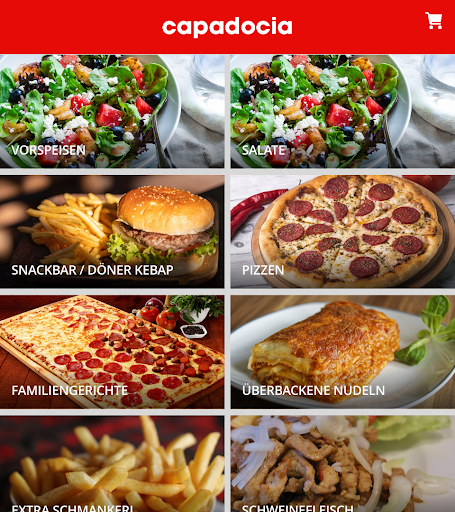Tap the Extra Schmankerl tile

pos(112,464)
